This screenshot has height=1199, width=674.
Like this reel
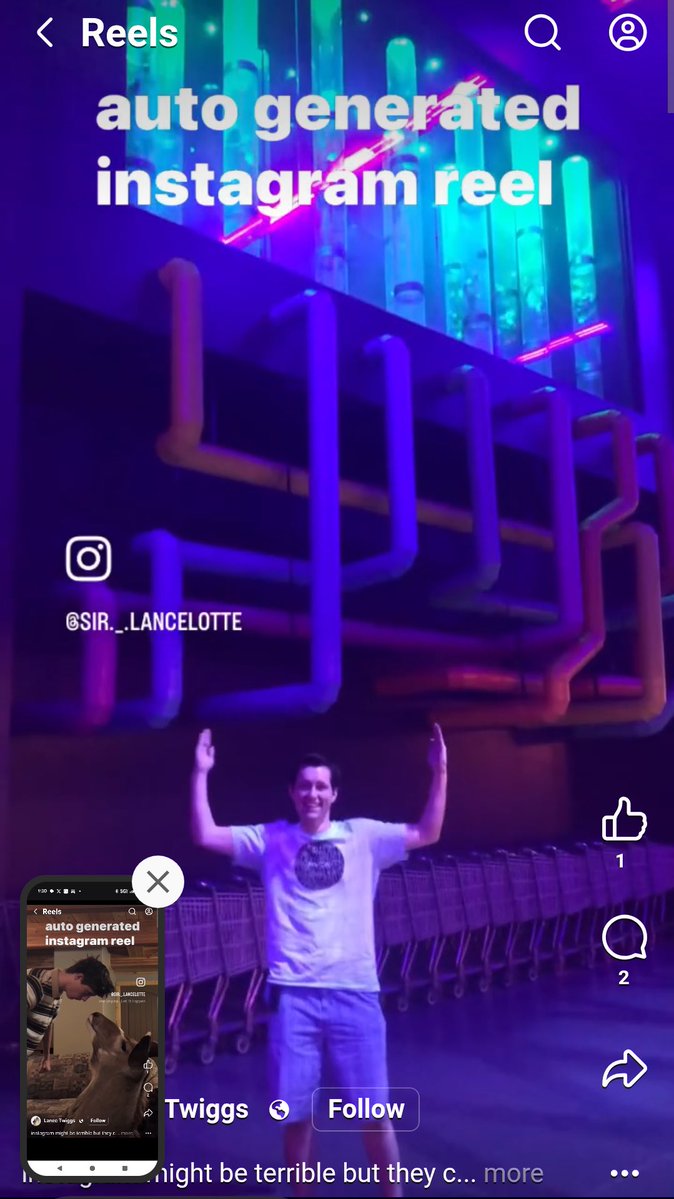point(624,820)
